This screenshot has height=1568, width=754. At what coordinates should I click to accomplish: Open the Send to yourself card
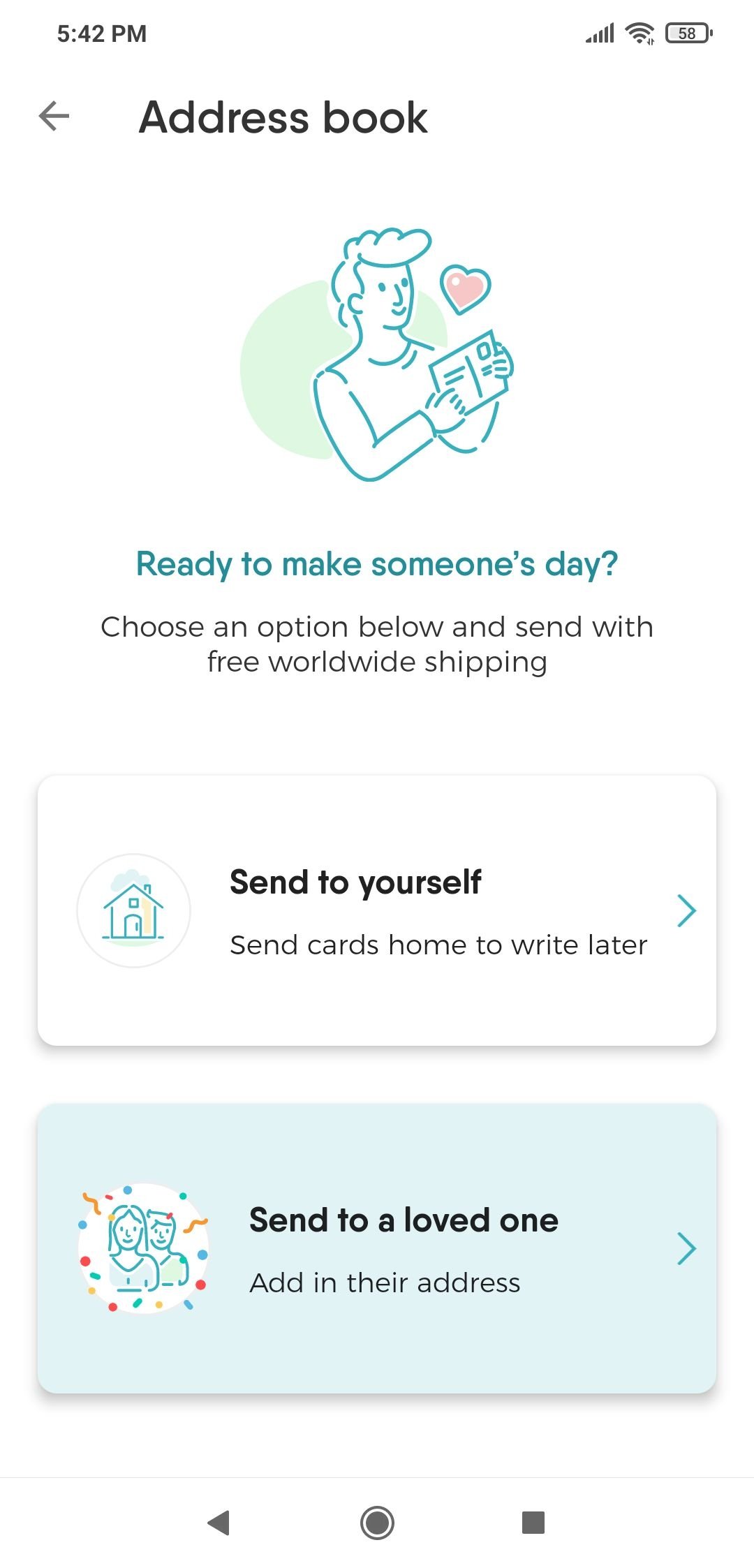(x=377, y=910)
